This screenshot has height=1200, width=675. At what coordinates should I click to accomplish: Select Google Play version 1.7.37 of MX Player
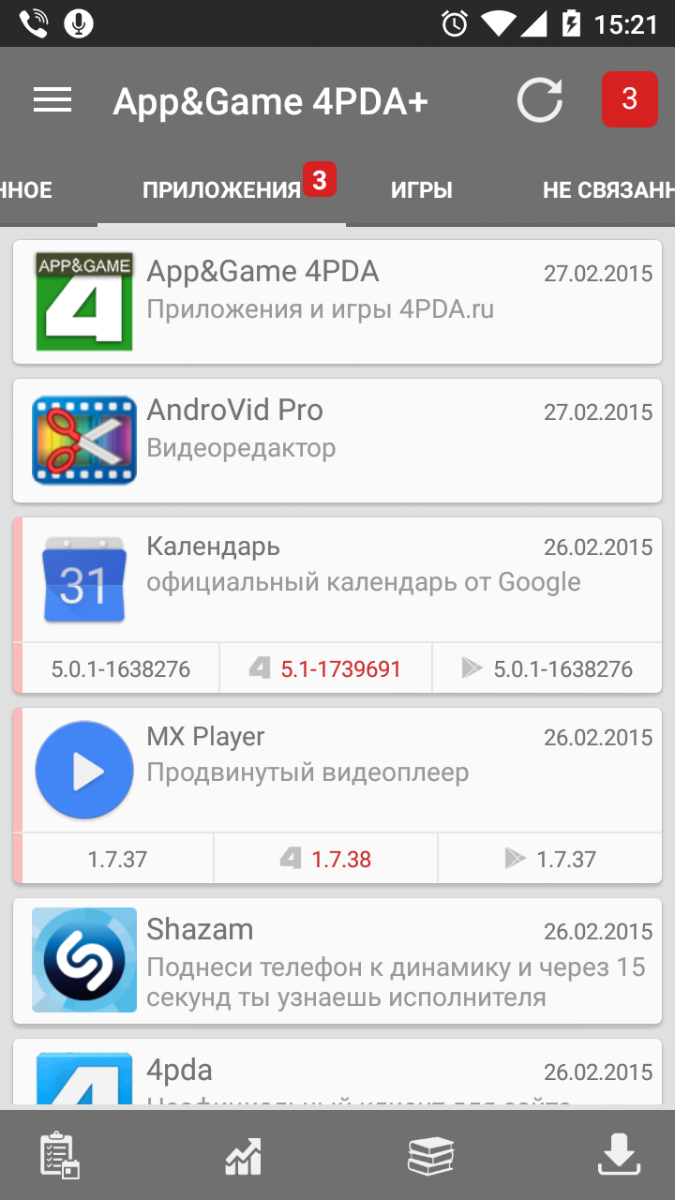pos(551,859)
